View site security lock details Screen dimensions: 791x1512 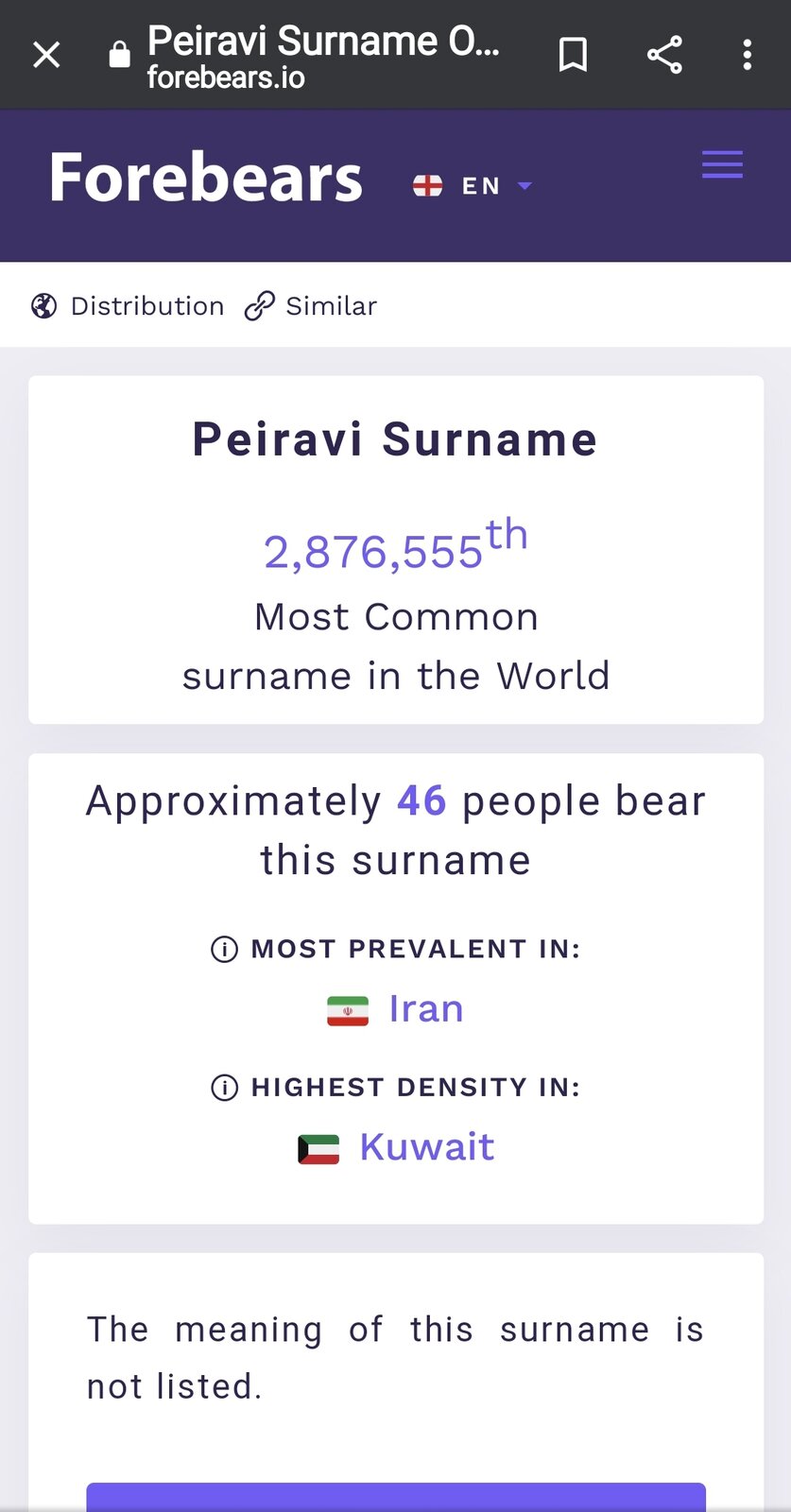click(119, 55)
